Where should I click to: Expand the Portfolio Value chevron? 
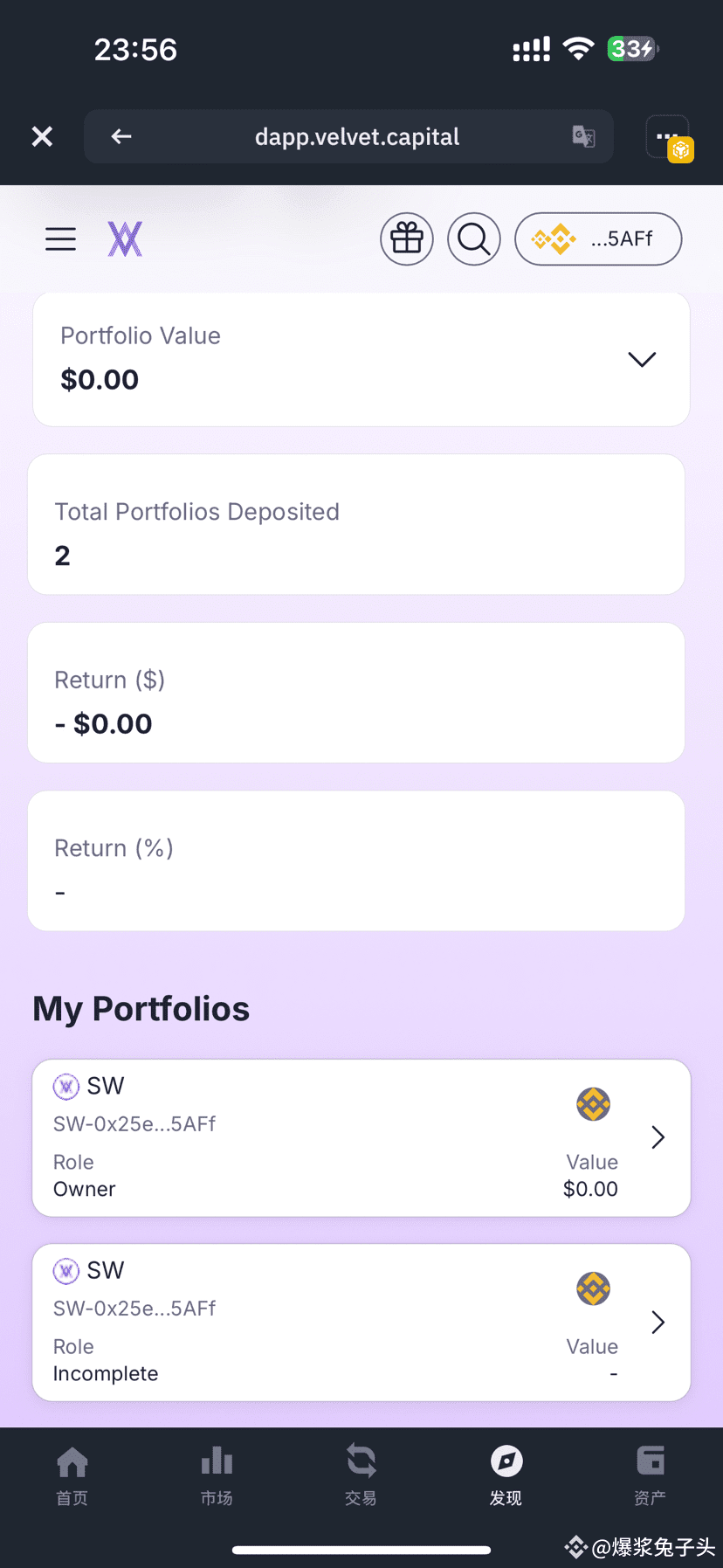coord(642,359)
